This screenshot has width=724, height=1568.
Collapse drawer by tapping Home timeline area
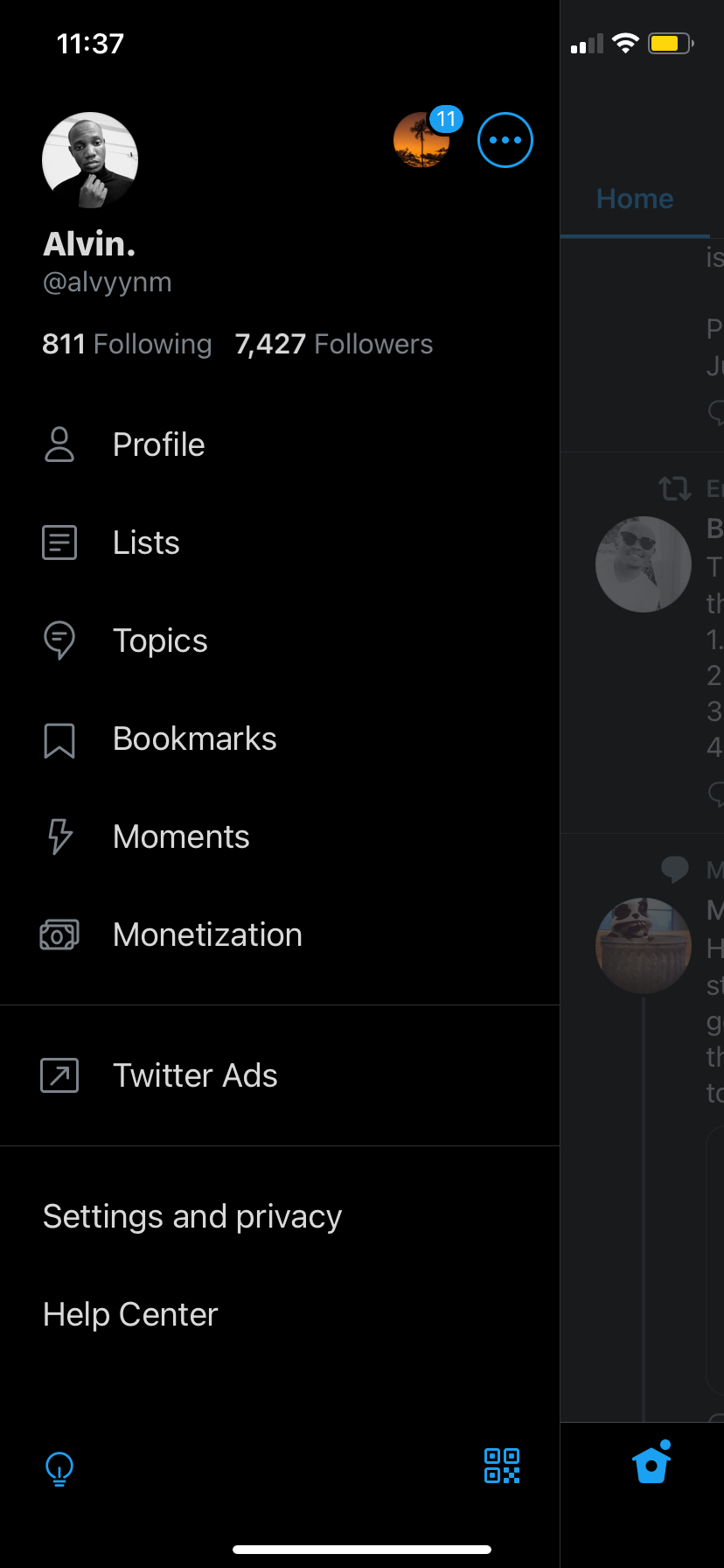(x=642, y=787)
